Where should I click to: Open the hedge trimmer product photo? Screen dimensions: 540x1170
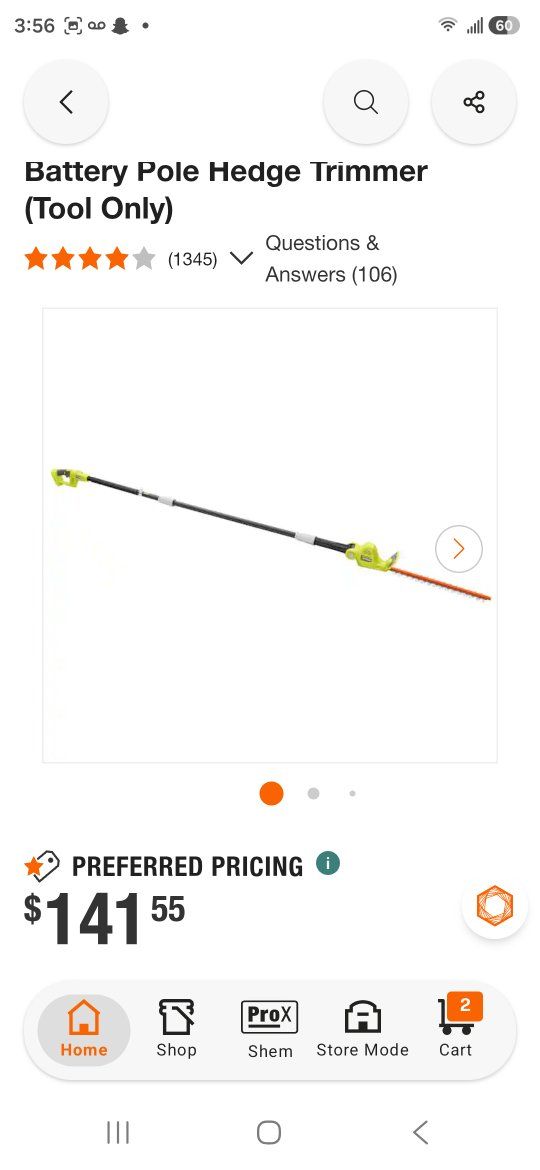pyautogui.click(x=270, y=535)
